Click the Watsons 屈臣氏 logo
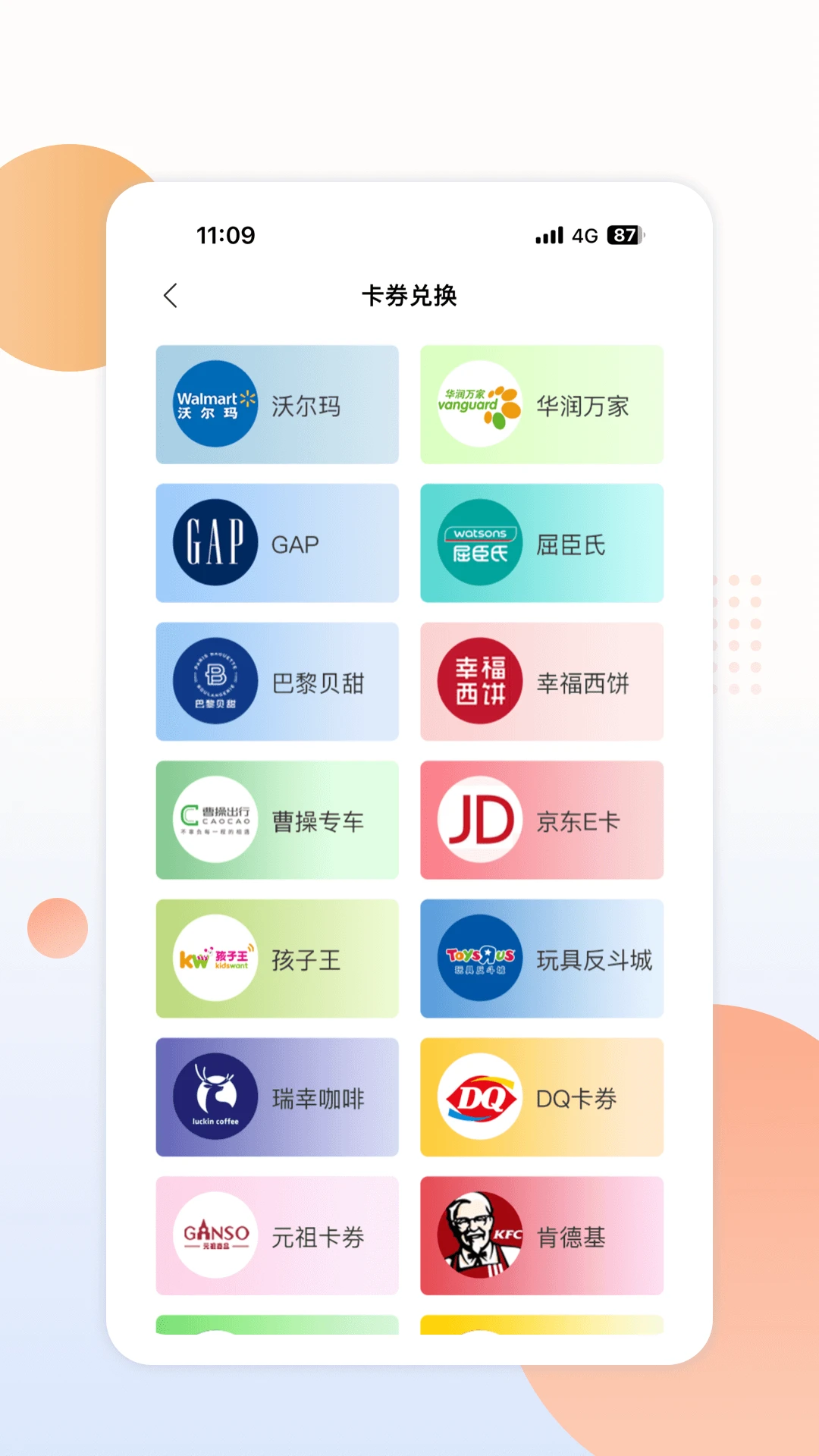 [x=477, y=543]
